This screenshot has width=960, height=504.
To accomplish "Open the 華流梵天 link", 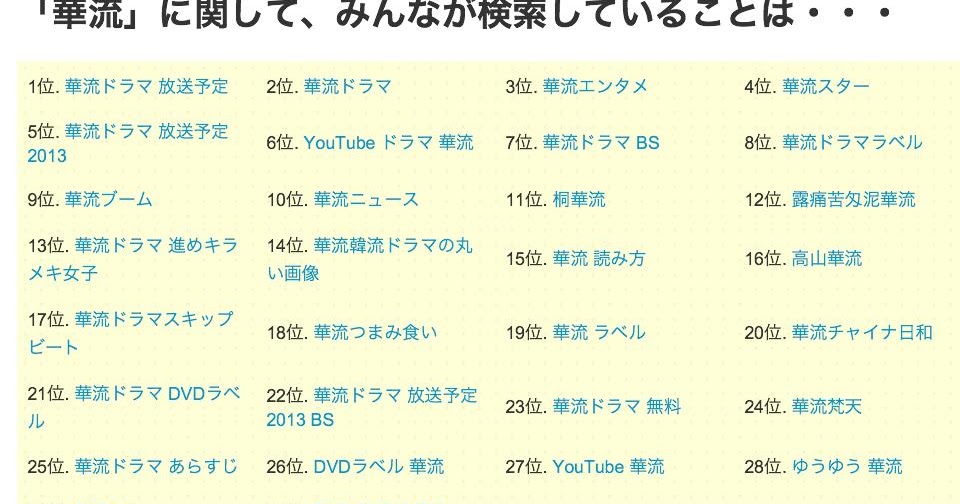I will (x=826, y=407).
